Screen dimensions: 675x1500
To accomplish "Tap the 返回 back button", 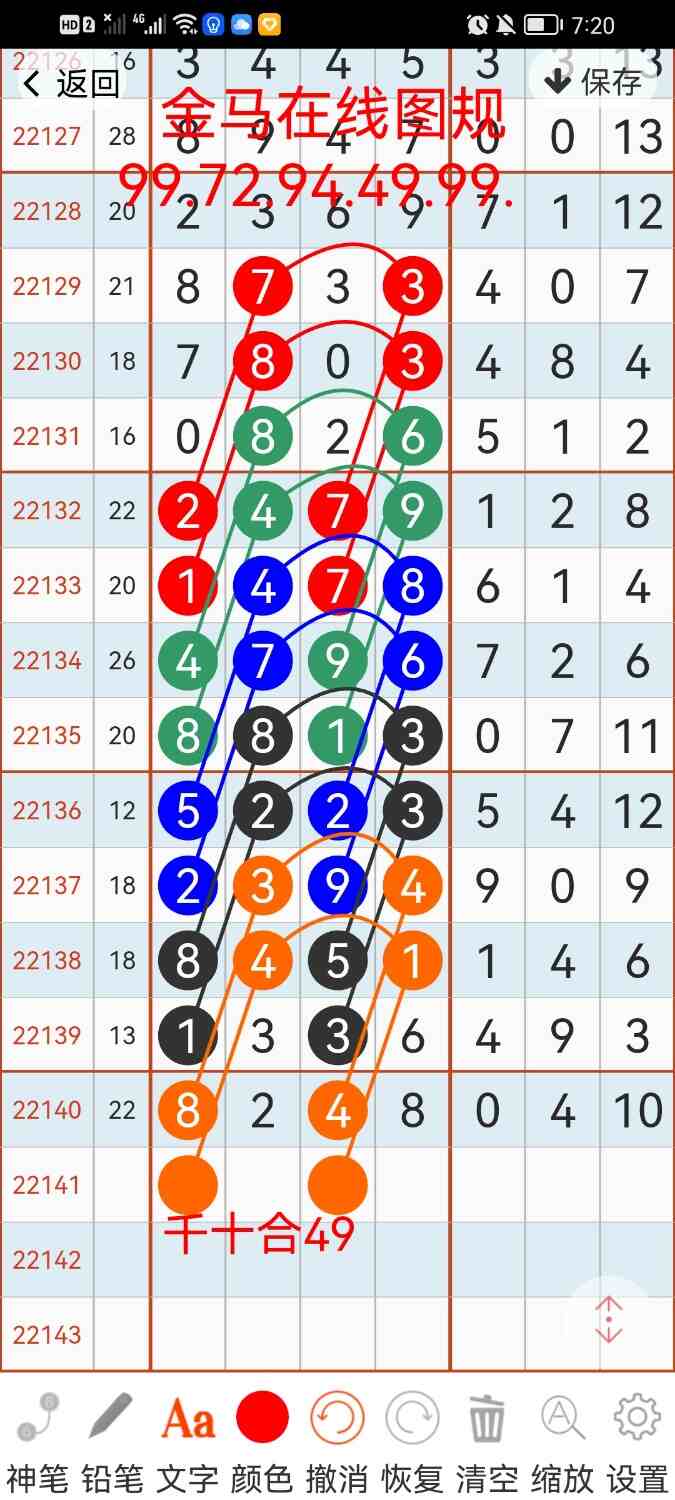I will (x=70, y=84).
